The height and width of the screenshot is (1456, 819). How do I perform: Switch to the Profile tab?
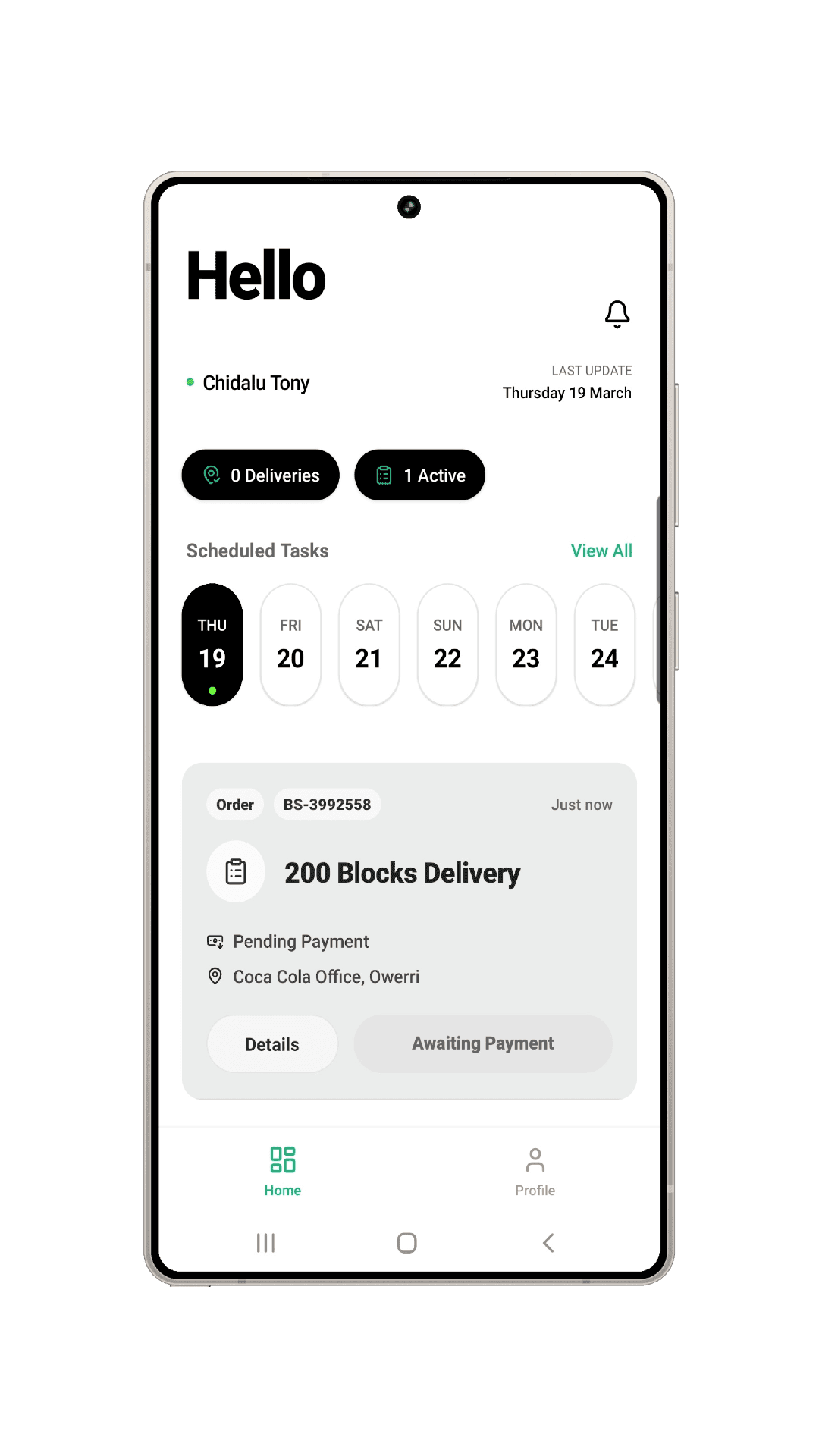[x=535, y=1172]
